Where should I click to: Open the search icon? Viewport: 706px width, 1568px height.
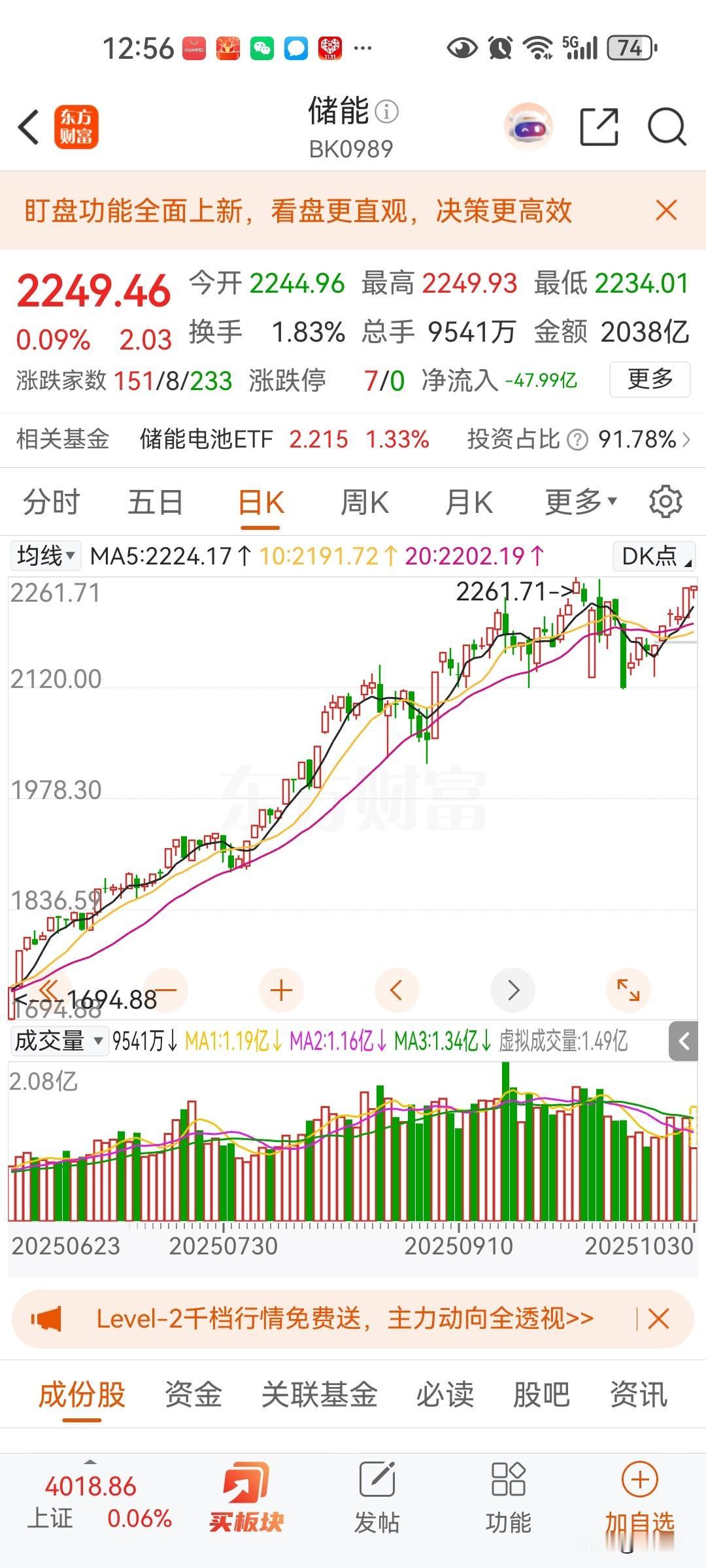pos(665,126)
